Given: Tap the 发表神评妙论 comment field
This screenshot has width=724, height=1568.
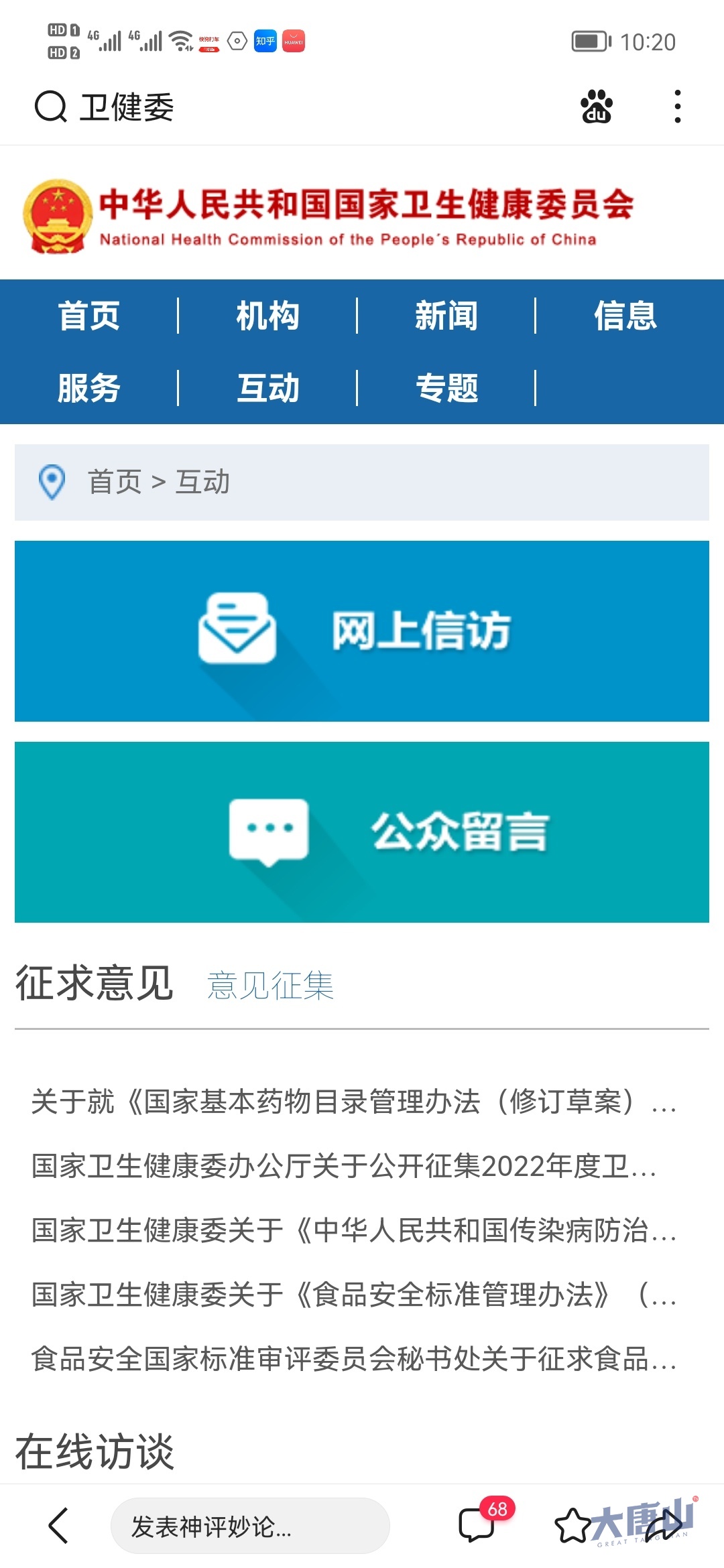Looking at the screenshot, I should coord(249,1526).
